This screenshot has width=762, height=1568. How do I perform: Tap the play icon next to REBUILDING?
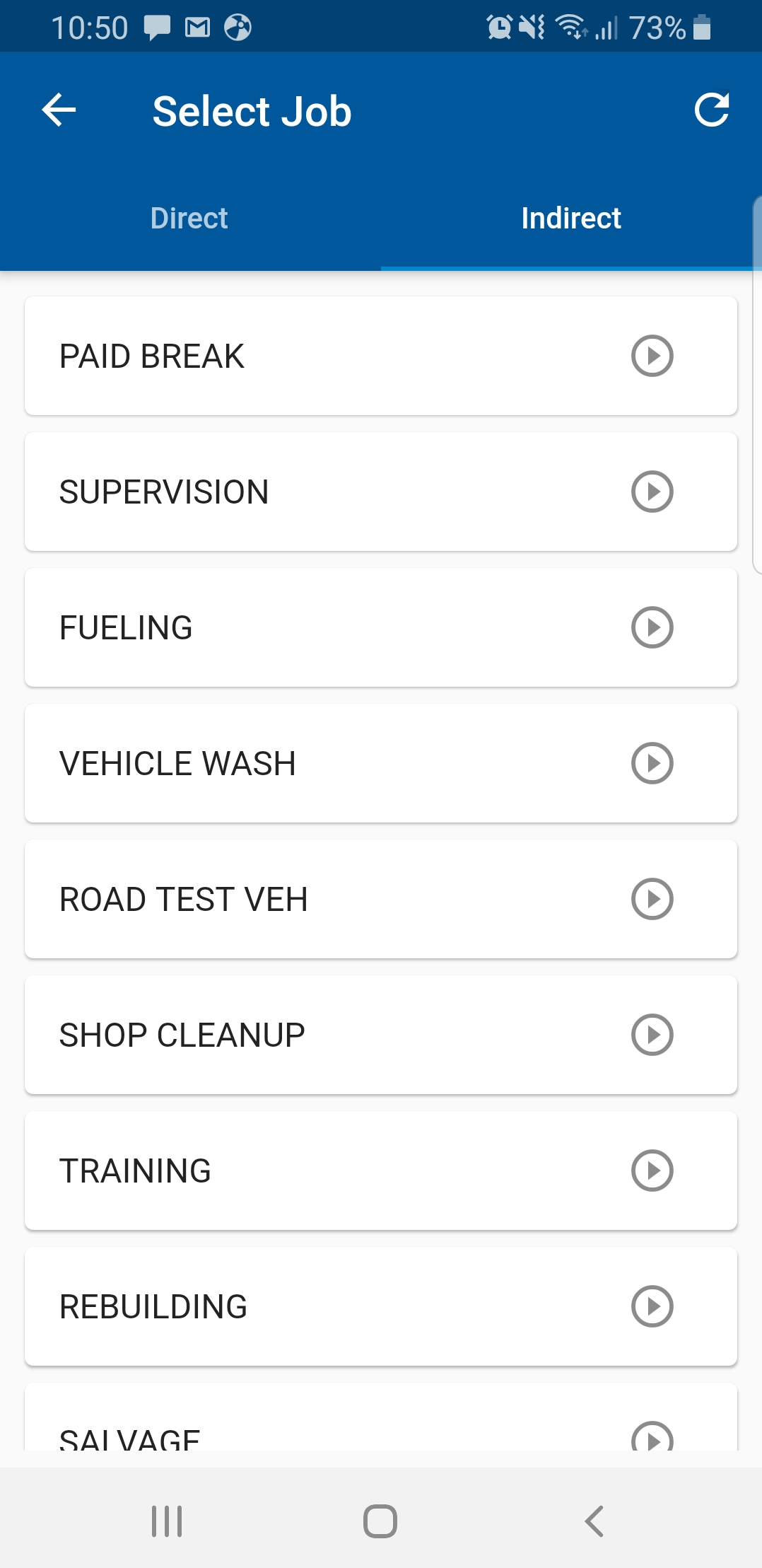tap(652, 1306)
